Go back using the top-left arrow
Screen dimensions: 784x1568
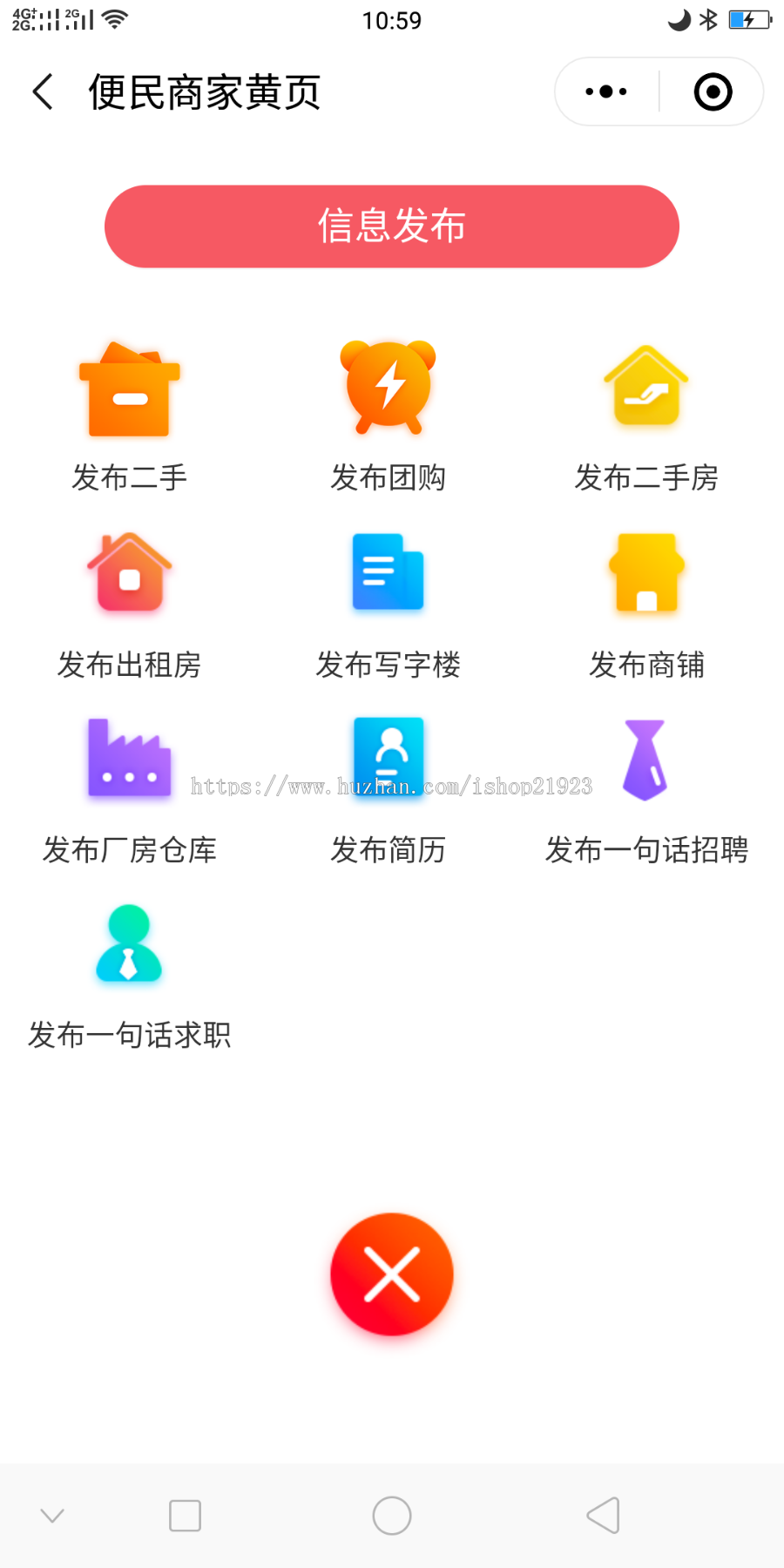pyautogui.click(x=43, y=91)
